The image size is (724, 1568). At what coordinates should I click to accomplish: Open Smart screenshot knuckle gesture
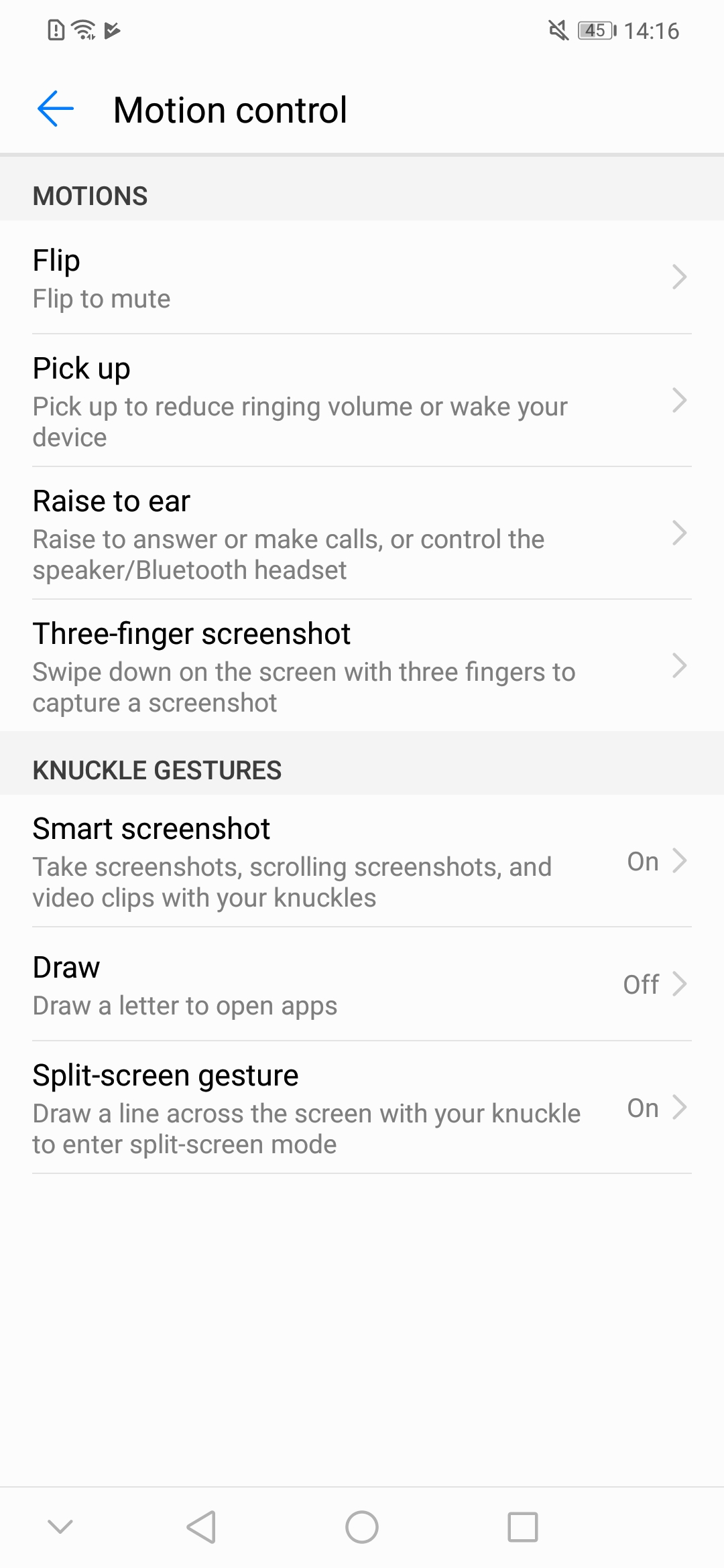[x=362, y=861]
